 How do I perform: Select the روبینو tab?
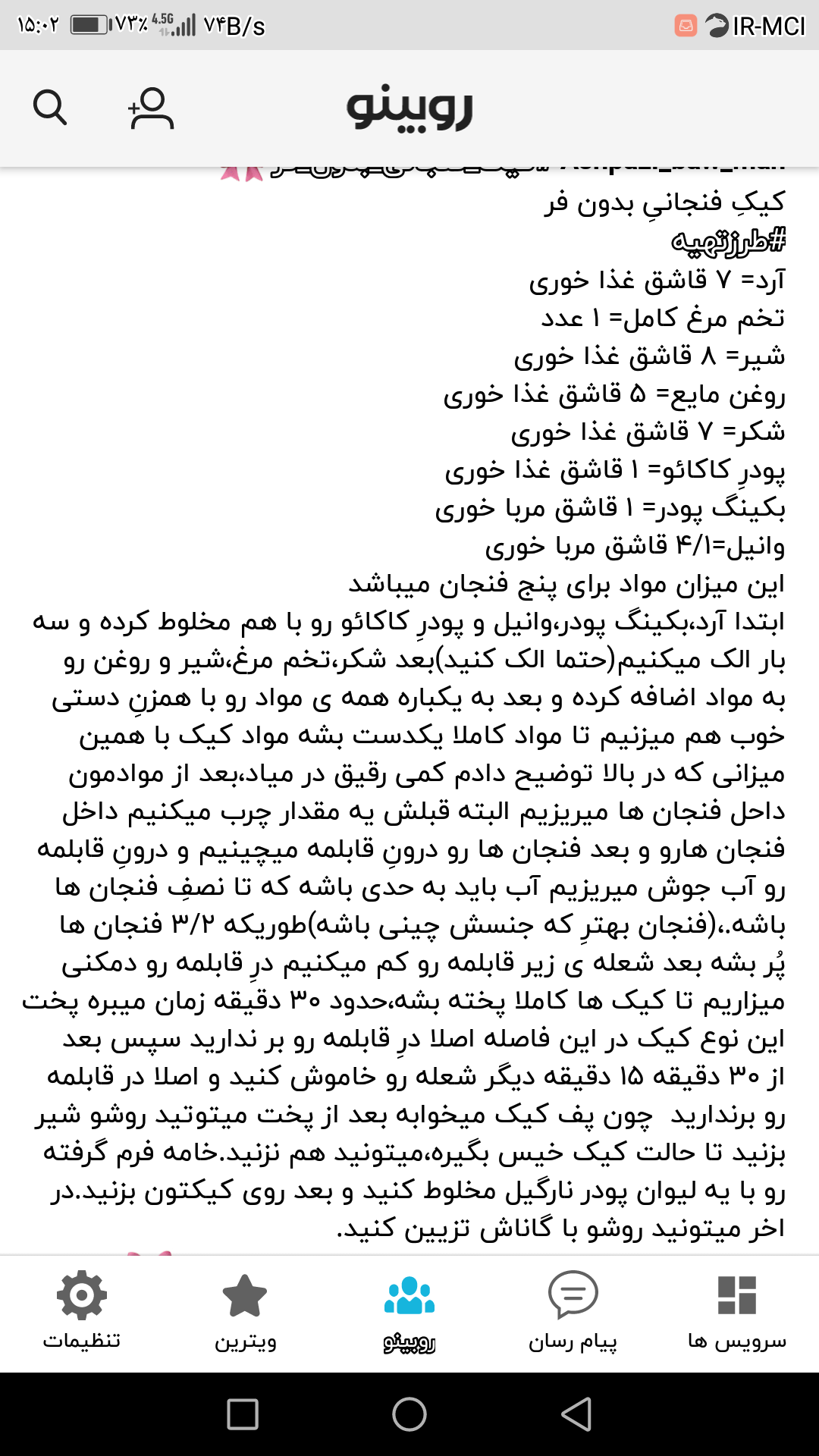point(409,1311)
